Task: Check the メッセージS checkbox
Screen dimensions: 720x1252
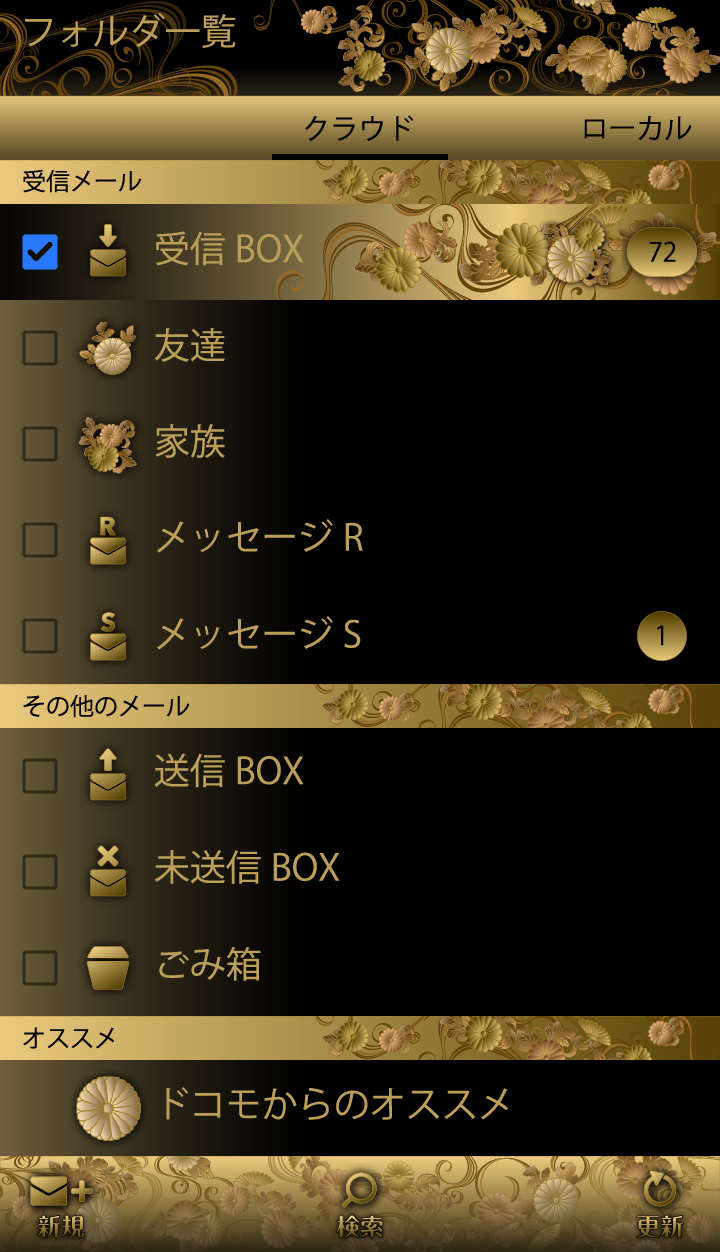Action: tap(40, 636)
